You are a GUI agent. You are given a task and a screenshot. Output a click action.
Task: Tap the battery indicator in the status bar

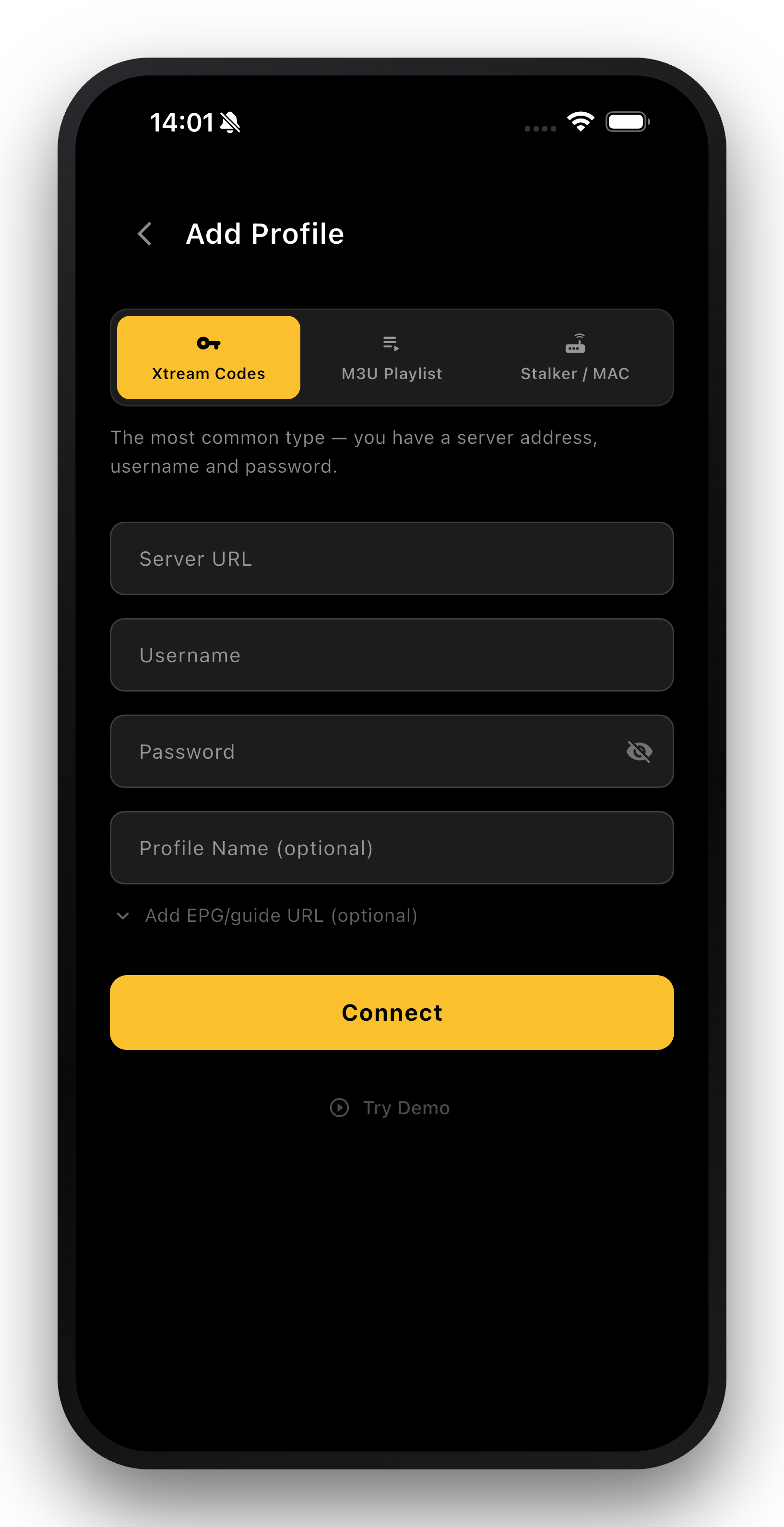coord(628,121)
